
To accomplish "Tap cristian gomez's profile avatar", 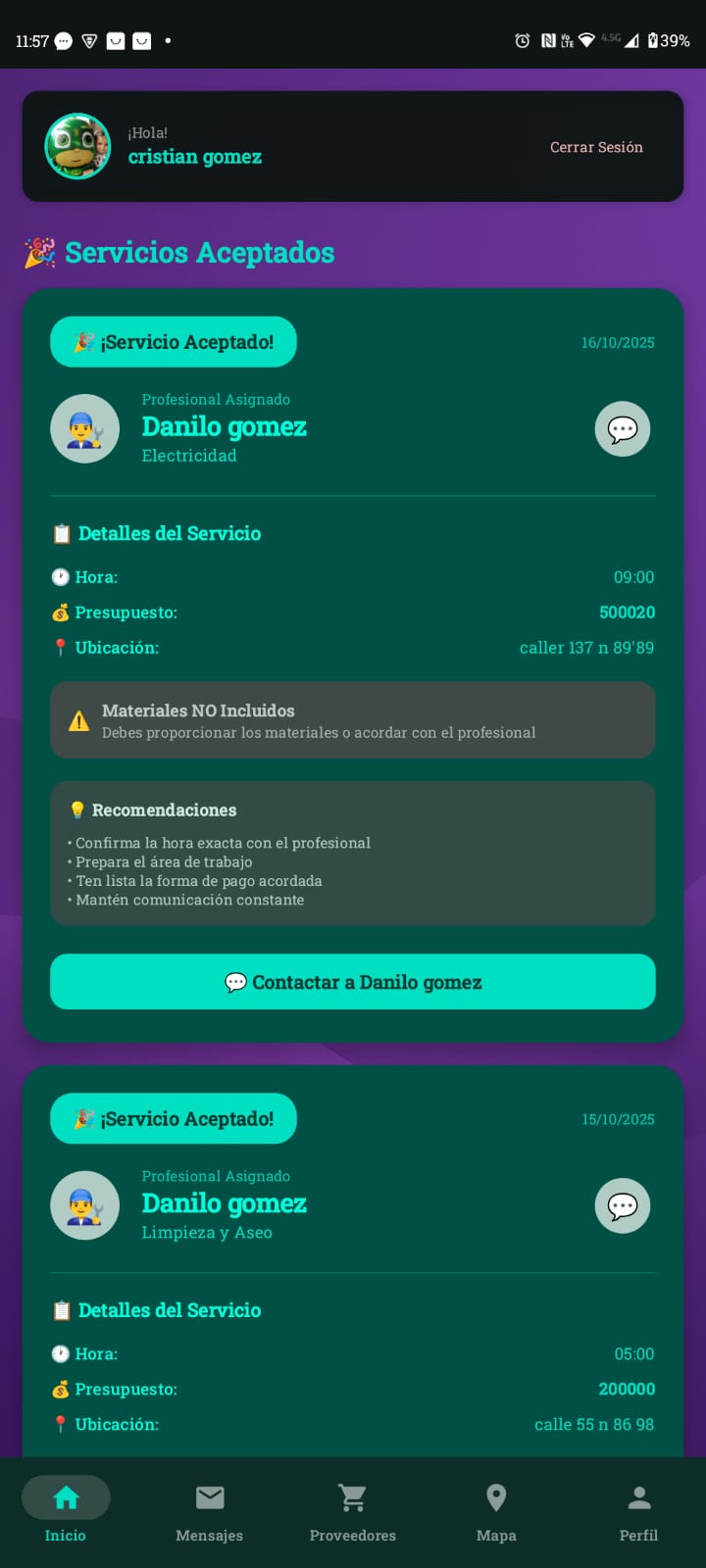I will [77, 146].
